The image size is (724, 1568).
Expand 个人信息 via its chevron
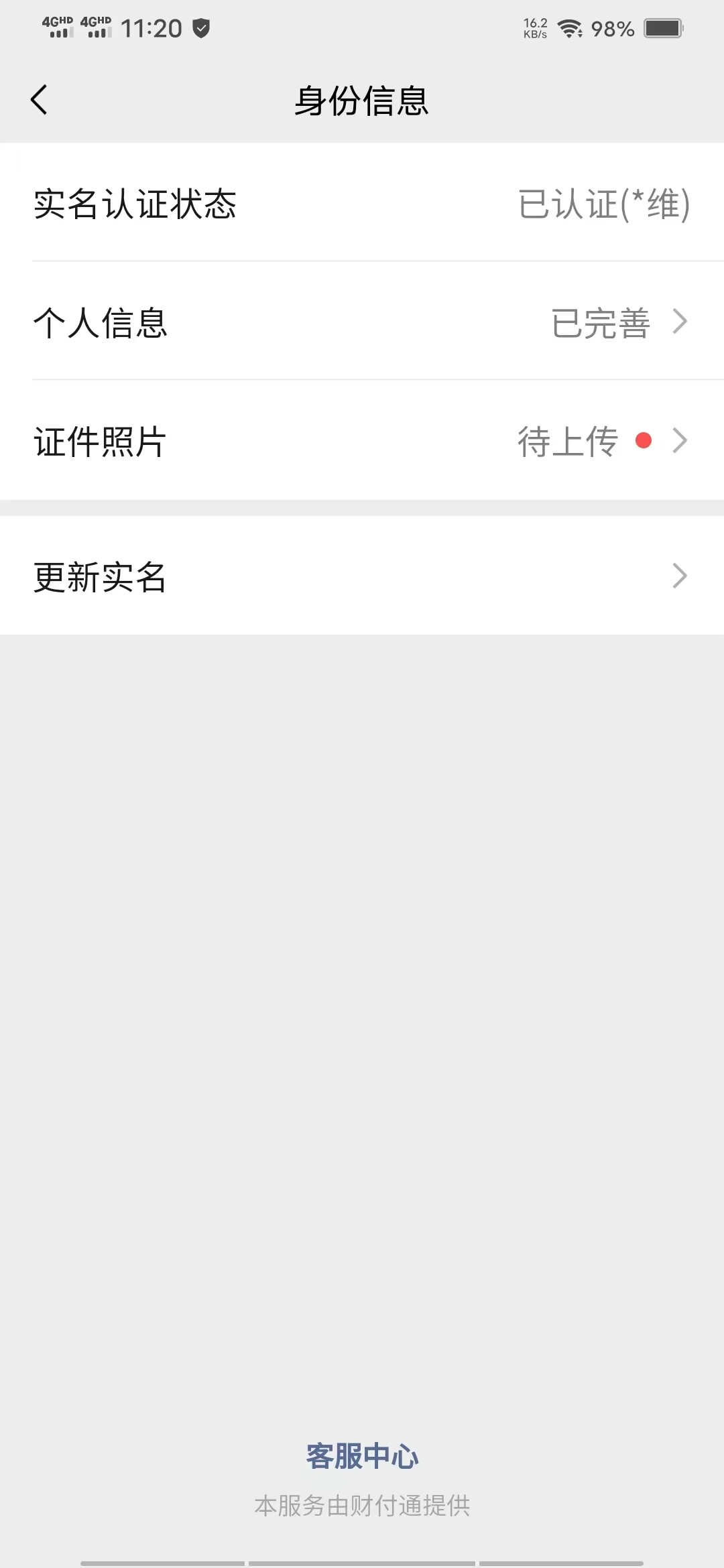(x=680, y=324)
